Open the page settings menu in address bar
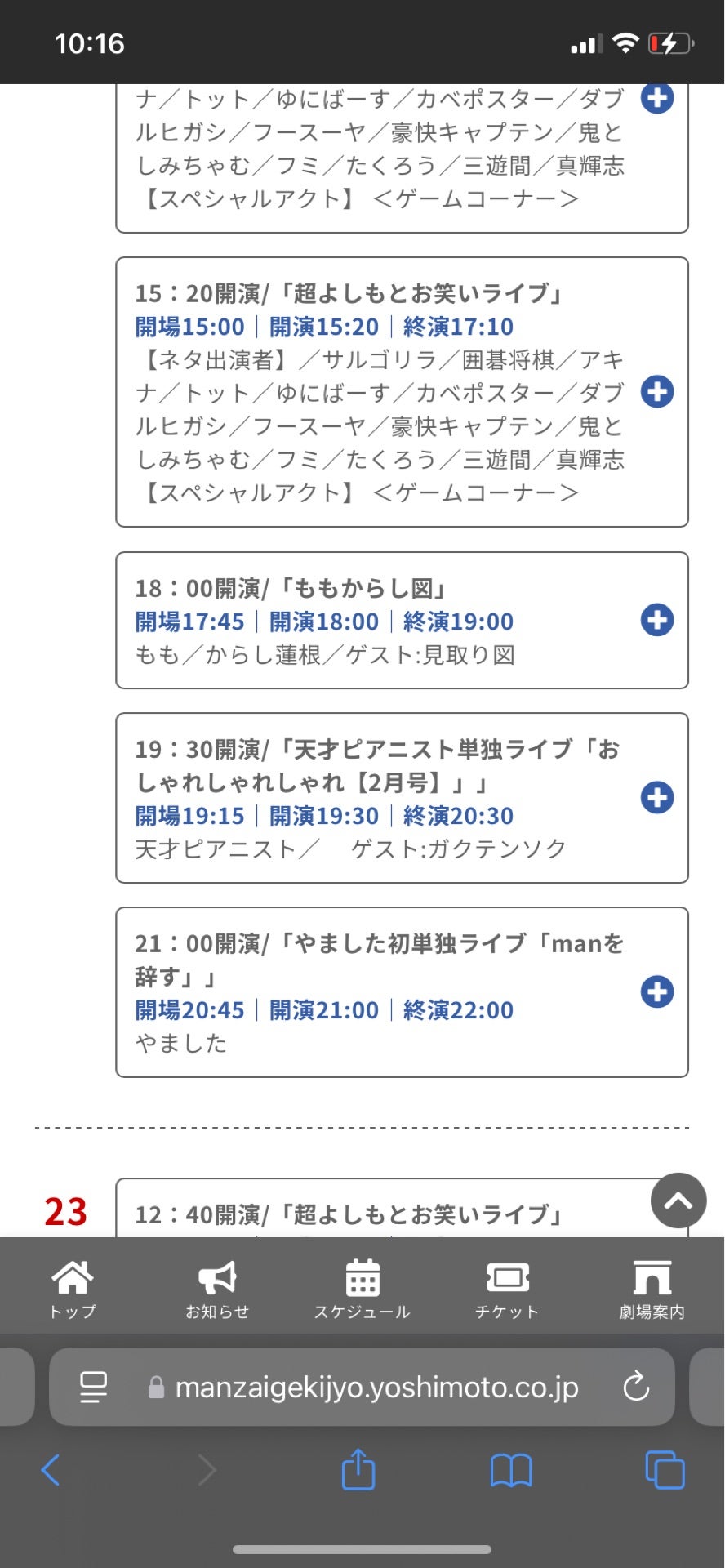 93,1387
